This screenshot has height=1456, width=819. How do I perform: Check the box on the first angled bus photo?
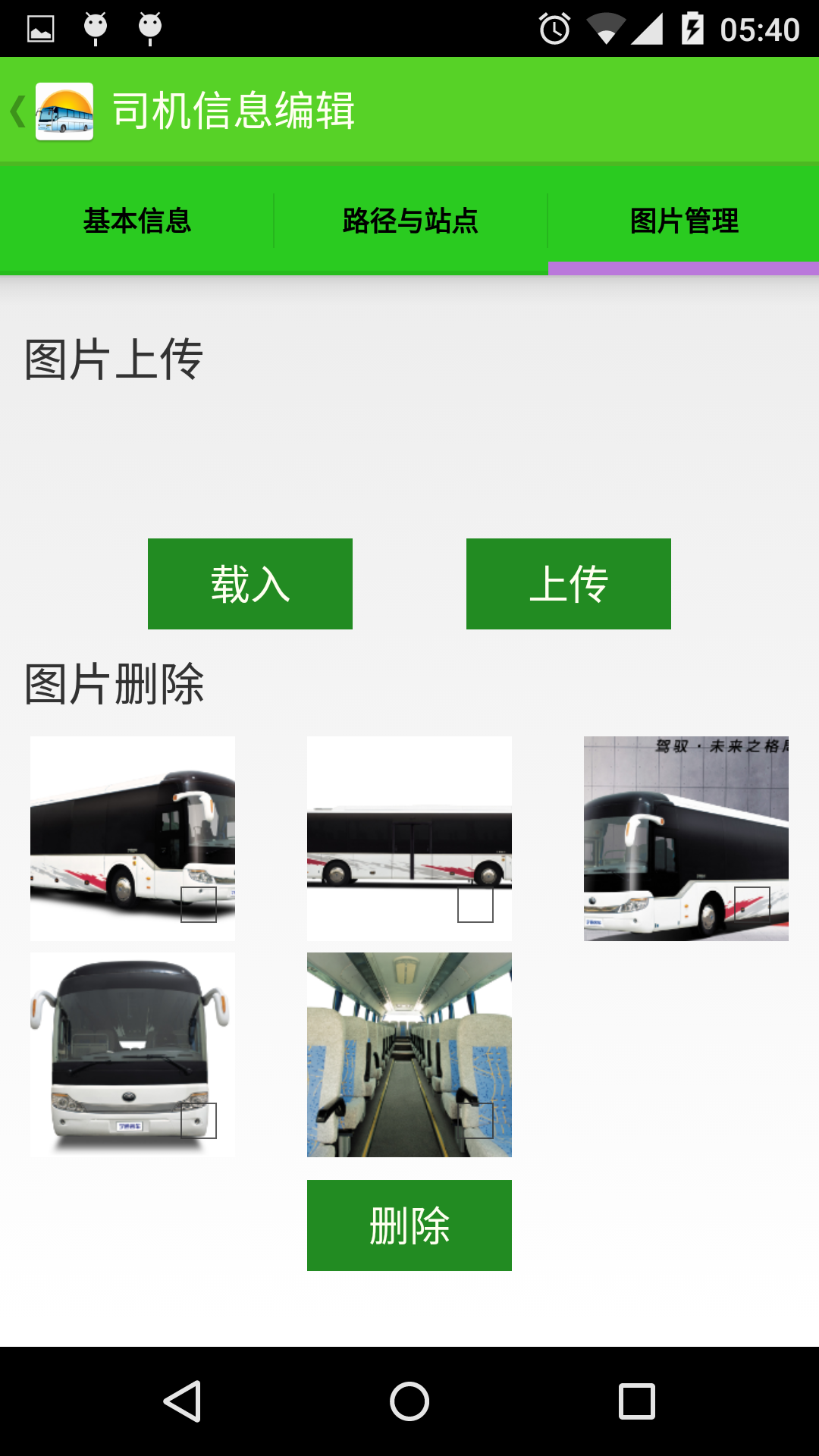pos(199,905)
